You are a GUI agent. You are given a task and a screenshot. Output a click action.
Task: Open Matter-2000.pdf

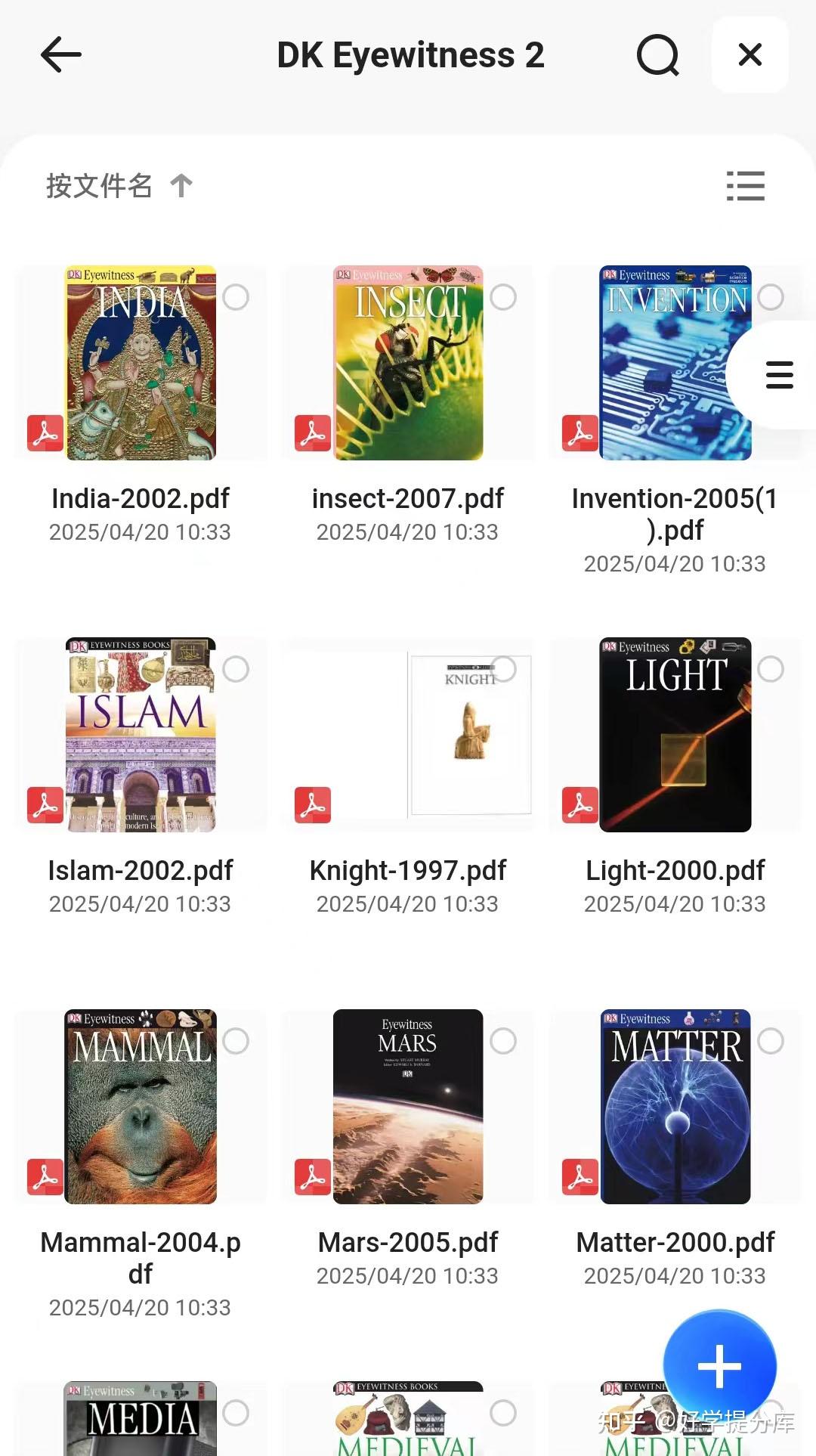pos(675,1107)
